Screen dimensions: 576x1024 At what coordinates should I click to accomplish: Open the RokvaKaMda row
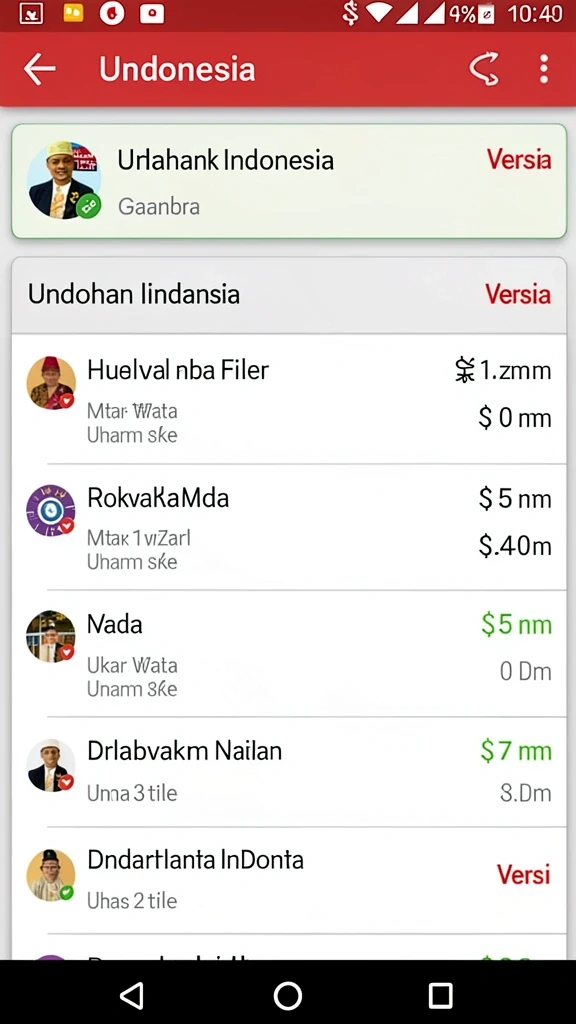[x=289, y=528]
